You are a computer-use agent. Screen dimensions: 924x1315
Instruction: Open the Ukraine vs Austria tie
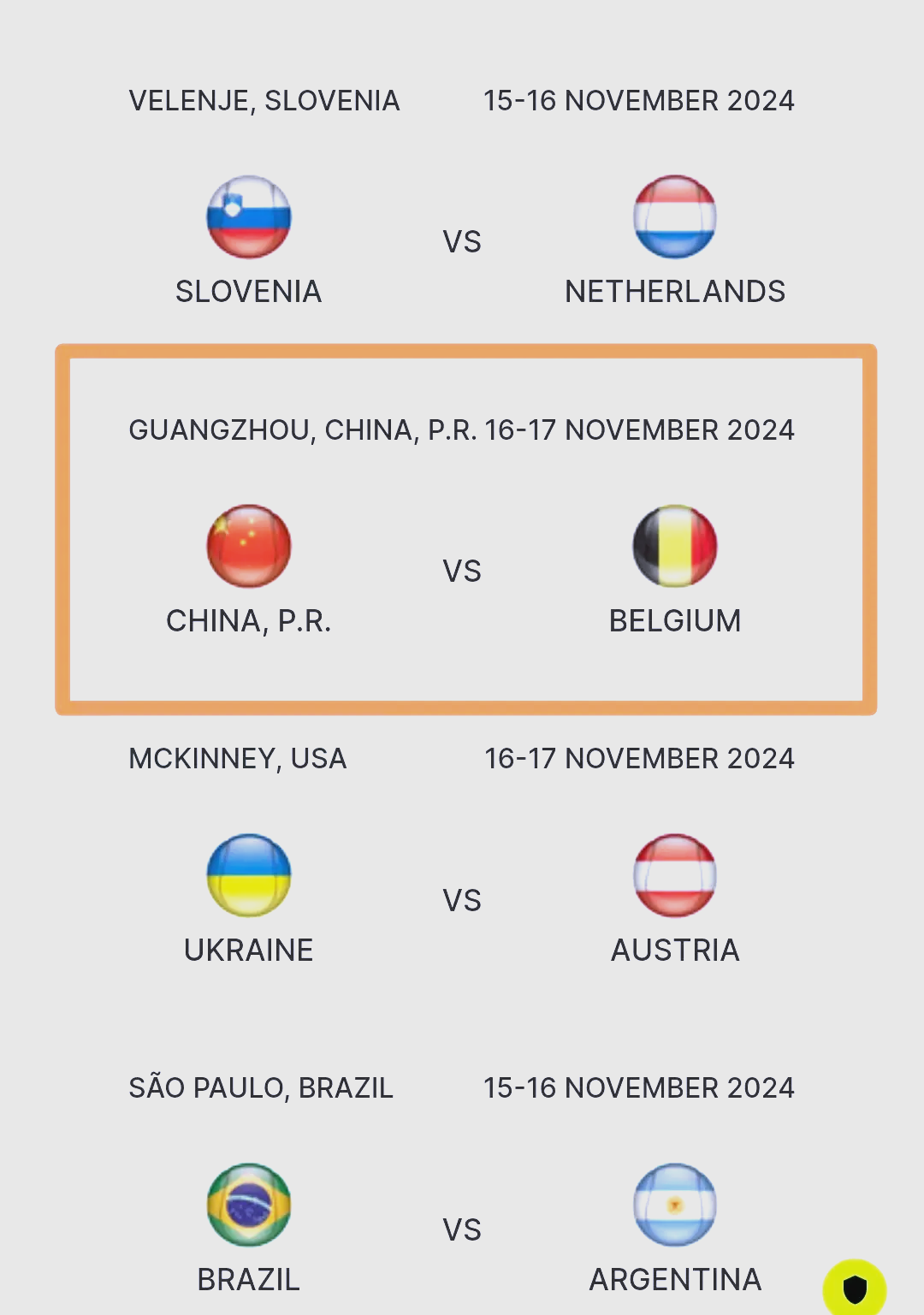pos(462,900)
